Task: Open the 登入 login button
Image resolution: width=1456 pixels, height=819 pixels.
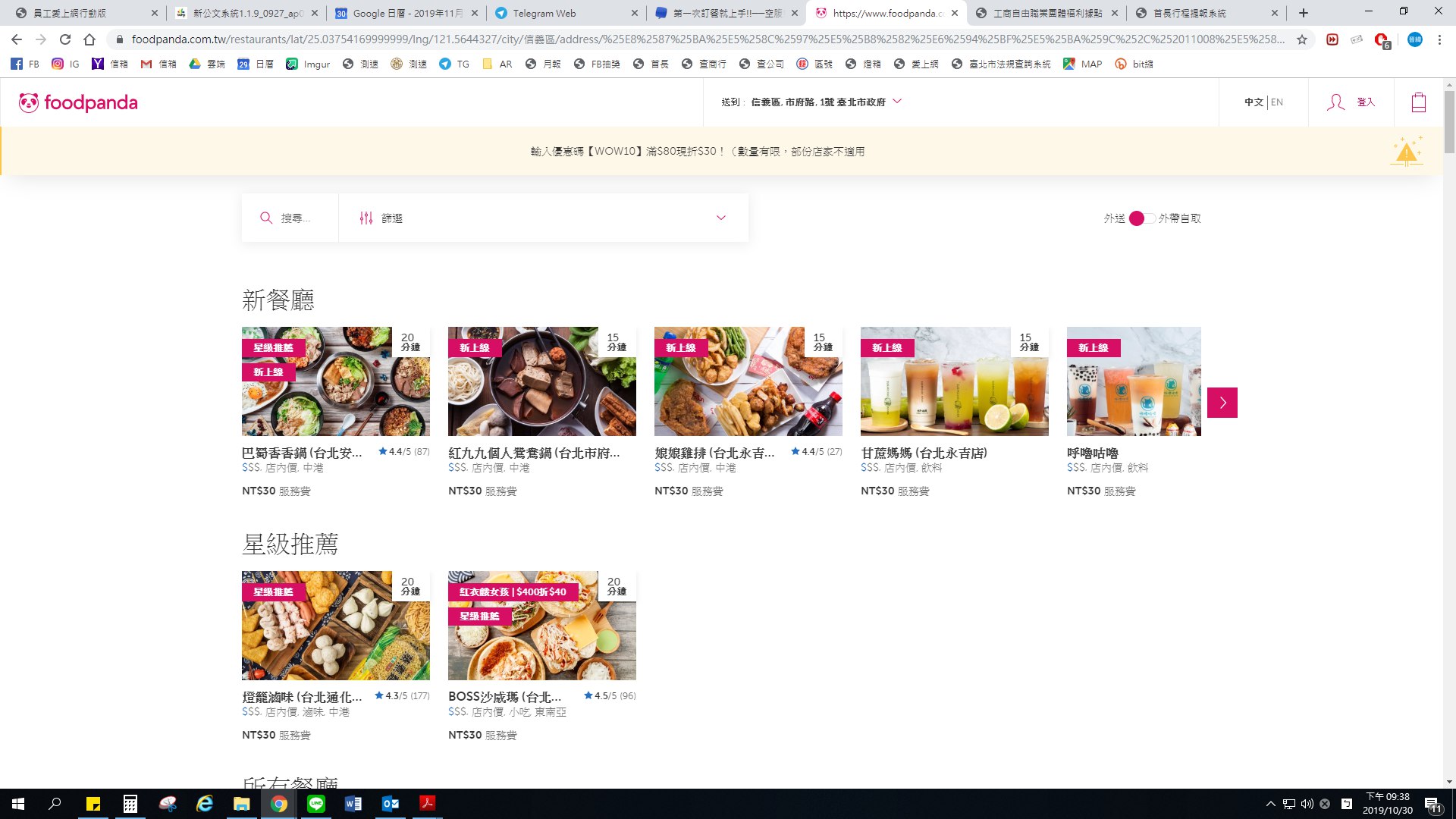Action: pos(1351,102)
